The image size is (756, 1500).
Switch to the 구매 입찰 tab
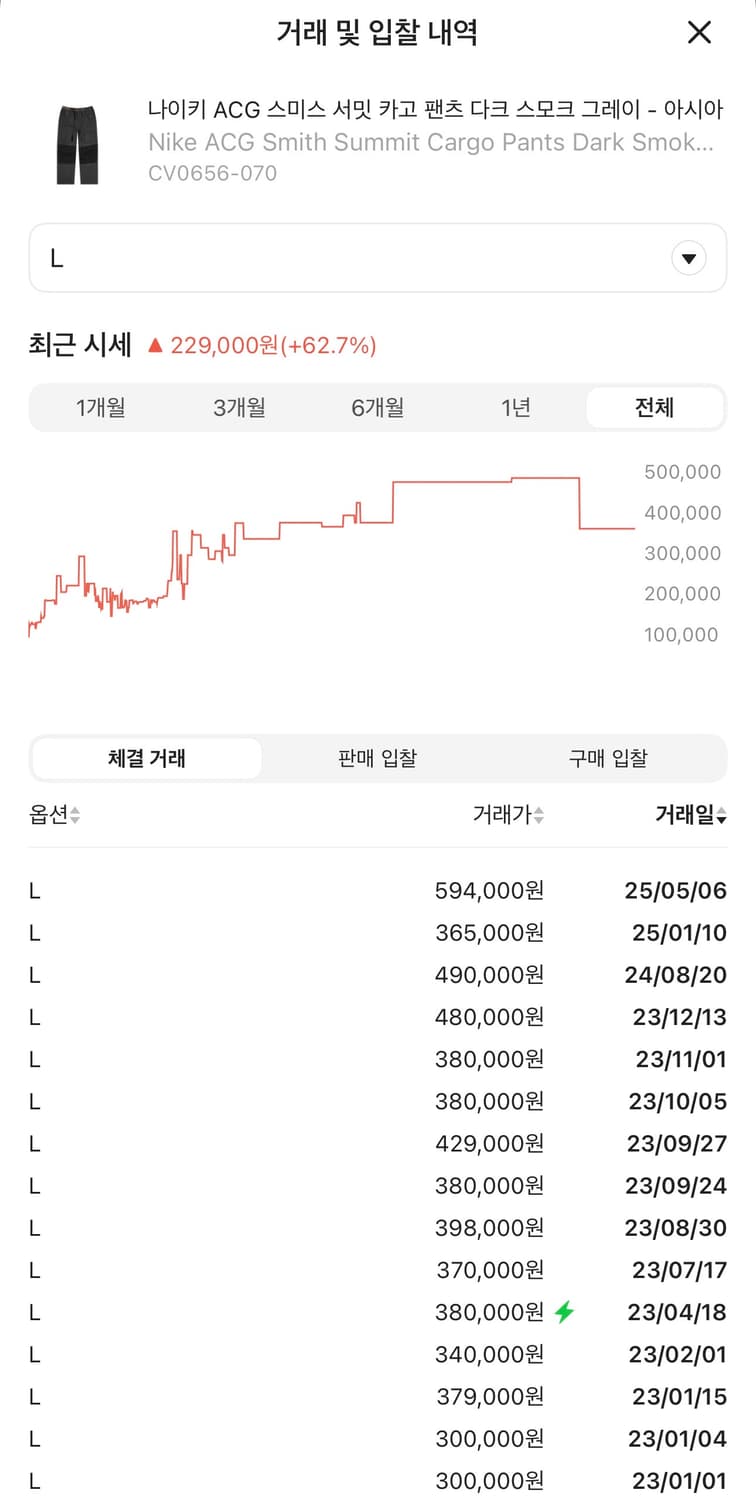coord(610,758)
